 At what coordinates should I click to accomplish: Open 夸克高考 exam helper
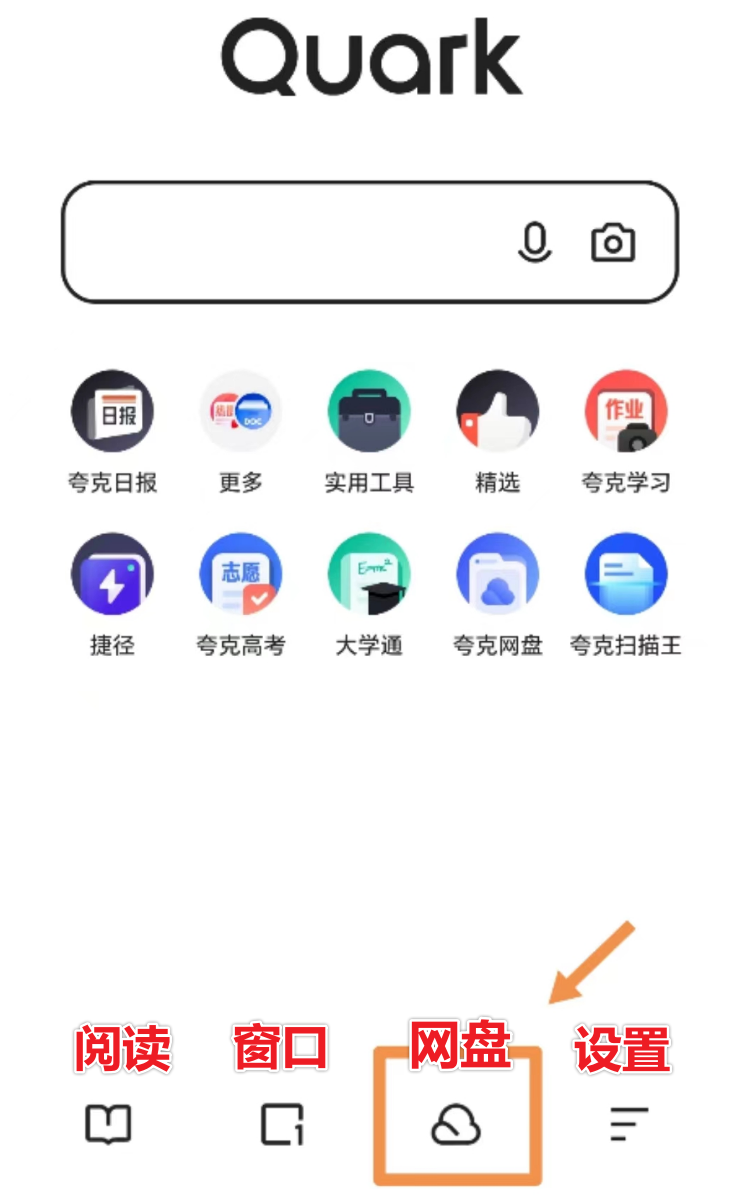[x=240, y=572]
